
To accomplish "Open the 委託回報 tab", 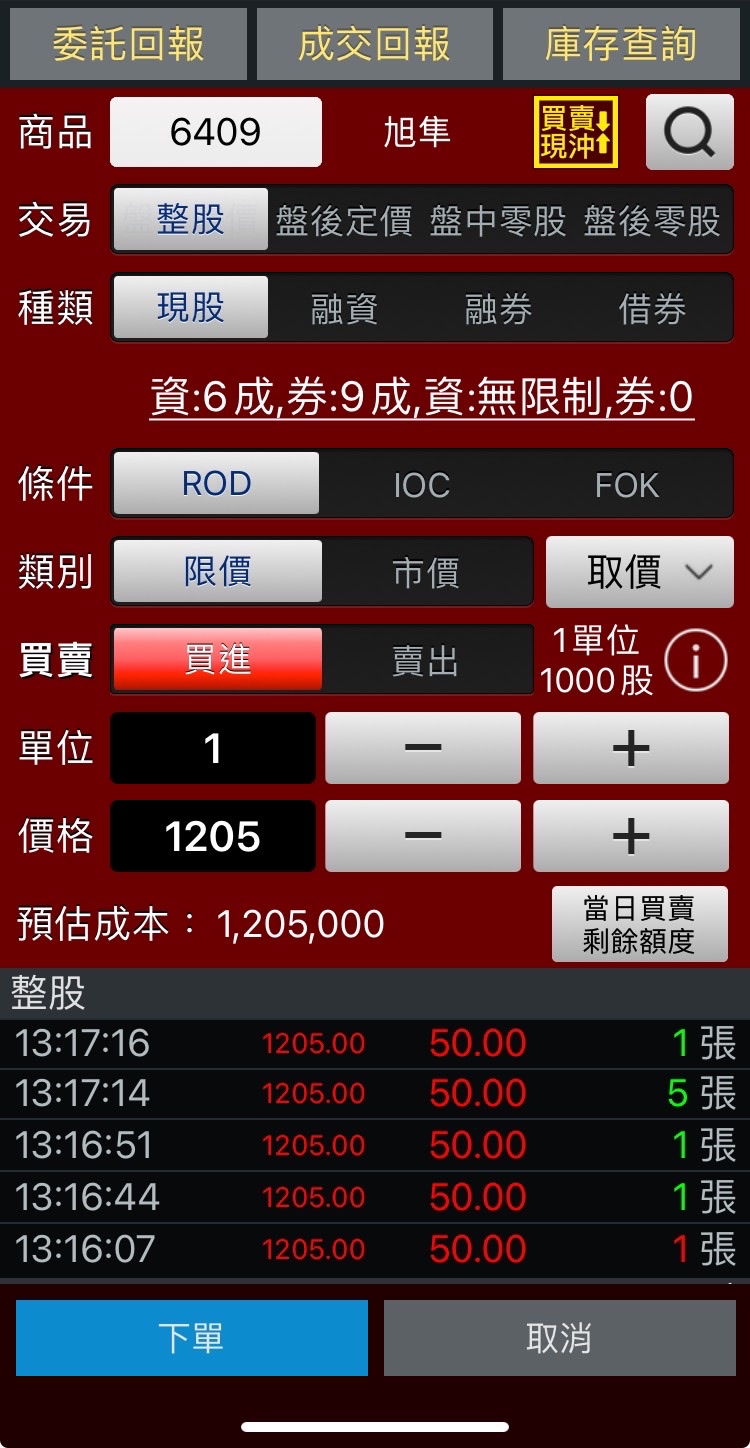I will 128,44.
